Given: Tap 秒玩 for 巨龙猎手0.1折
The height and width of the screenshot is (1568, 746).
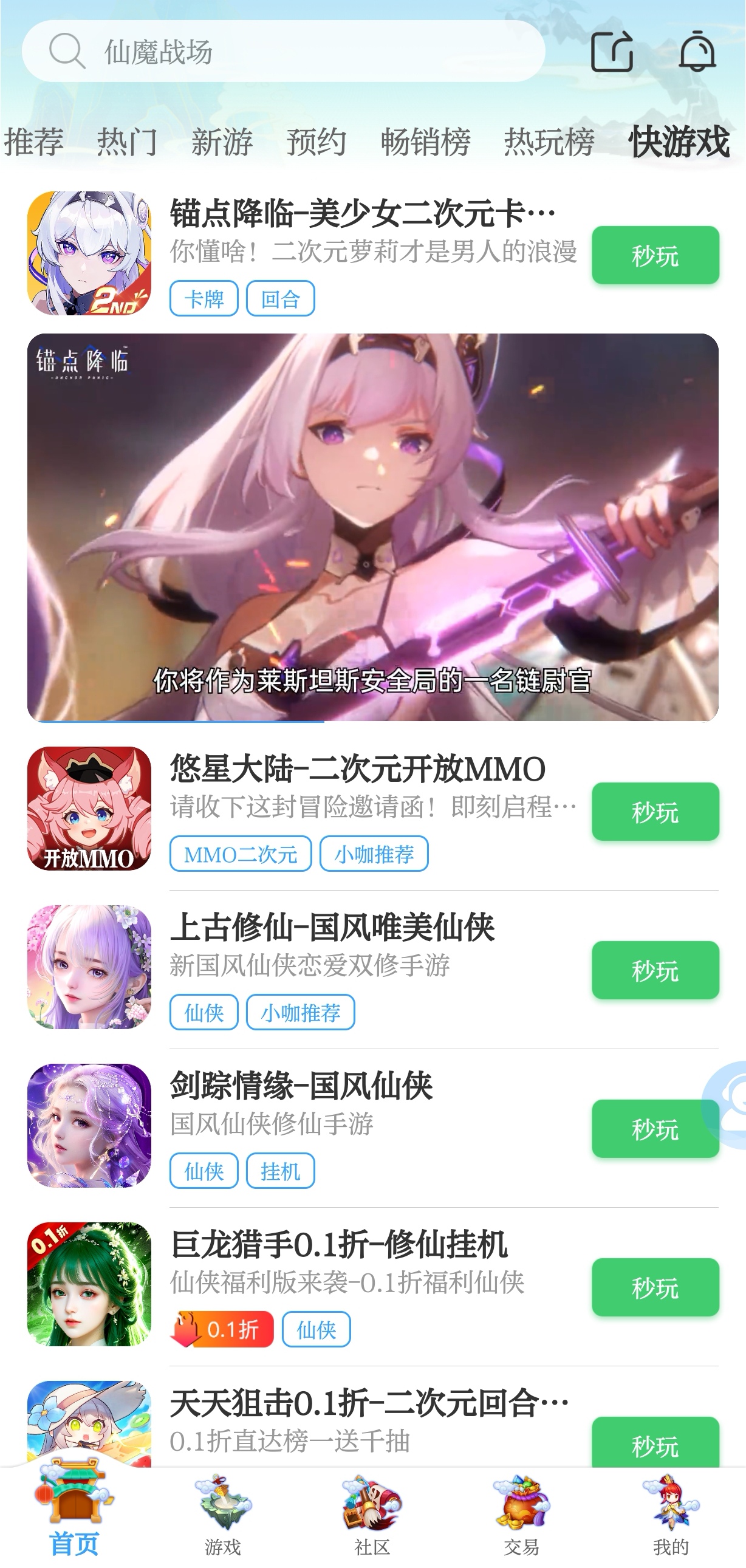Looking at the screenshot, I should 655,1287.
